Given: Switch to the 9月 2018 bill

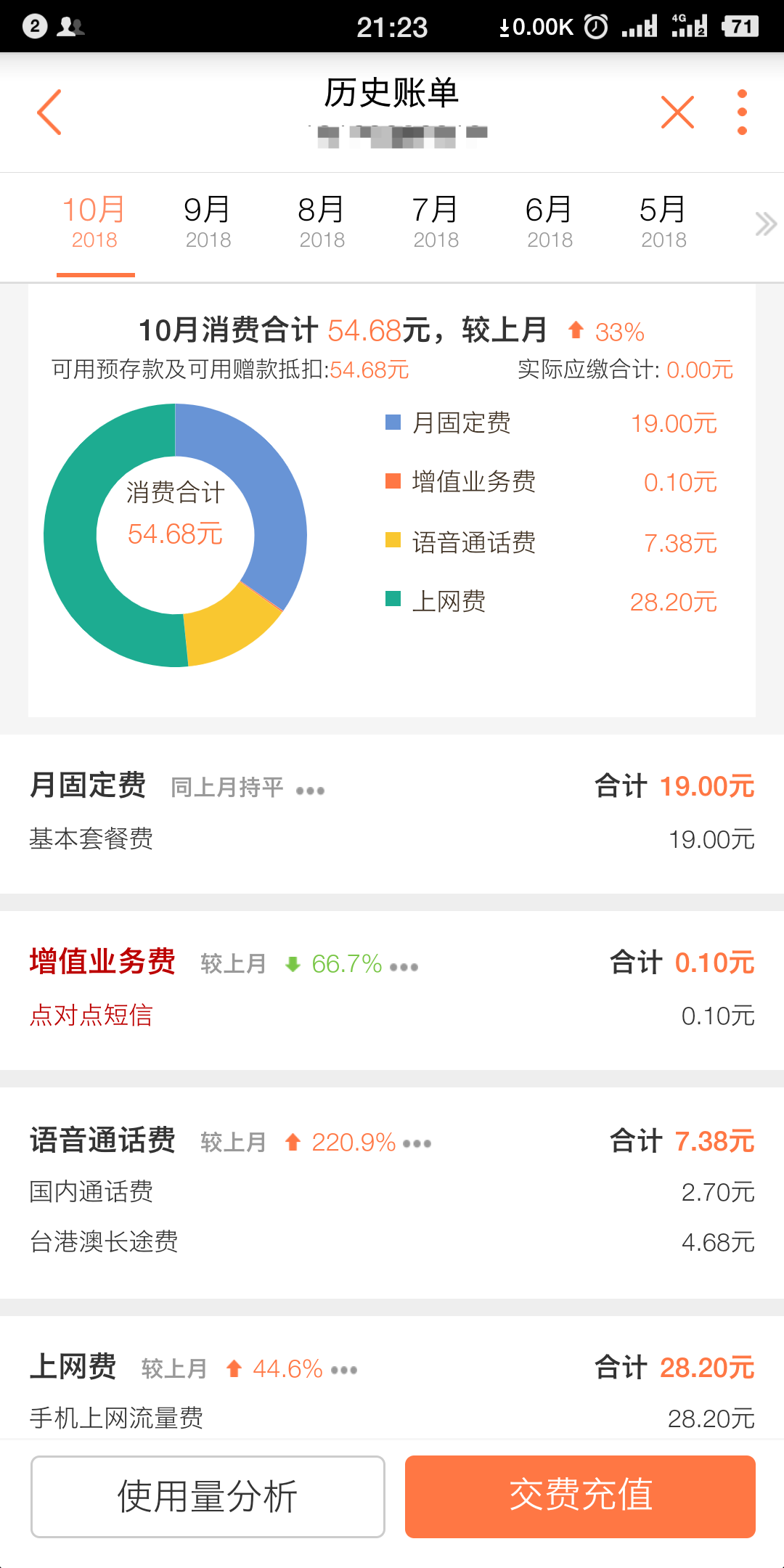Looking at the screenshot, I should [208, 222].
